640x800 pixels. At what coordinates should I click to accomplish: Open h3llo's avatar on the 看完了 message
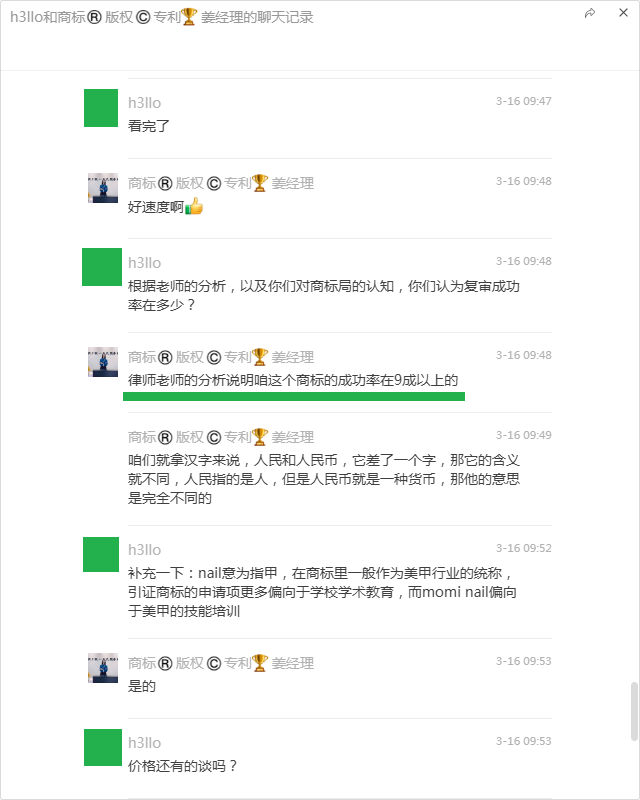101,108
